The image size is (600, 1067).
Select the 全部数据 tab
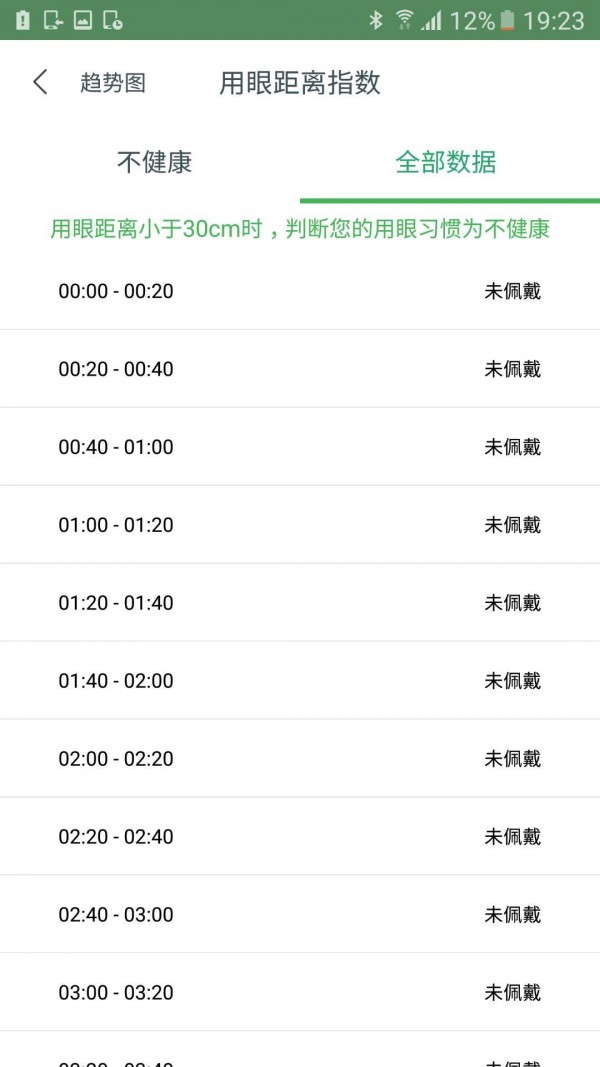446,162
